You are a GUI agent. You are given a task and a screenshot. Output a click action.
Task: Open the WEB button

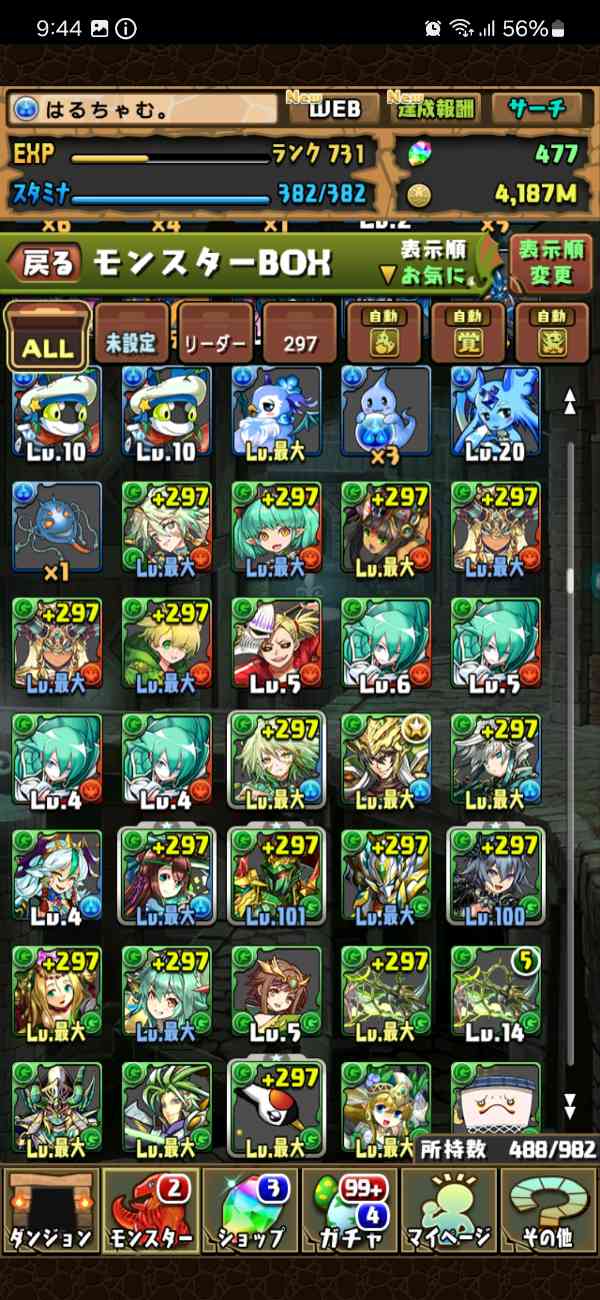(333, 109)
